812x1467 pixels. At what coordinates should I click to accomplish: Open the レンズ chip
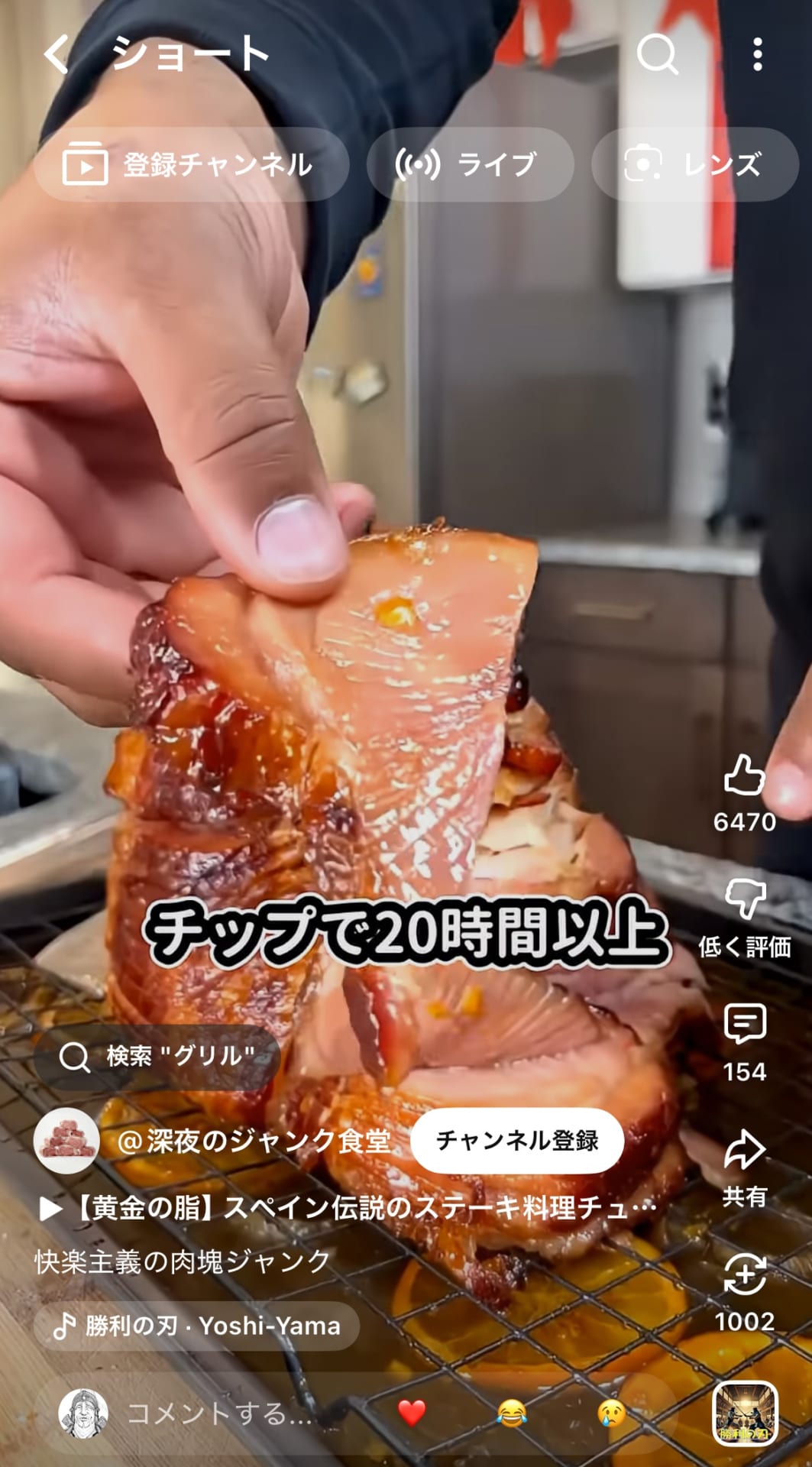694,164
